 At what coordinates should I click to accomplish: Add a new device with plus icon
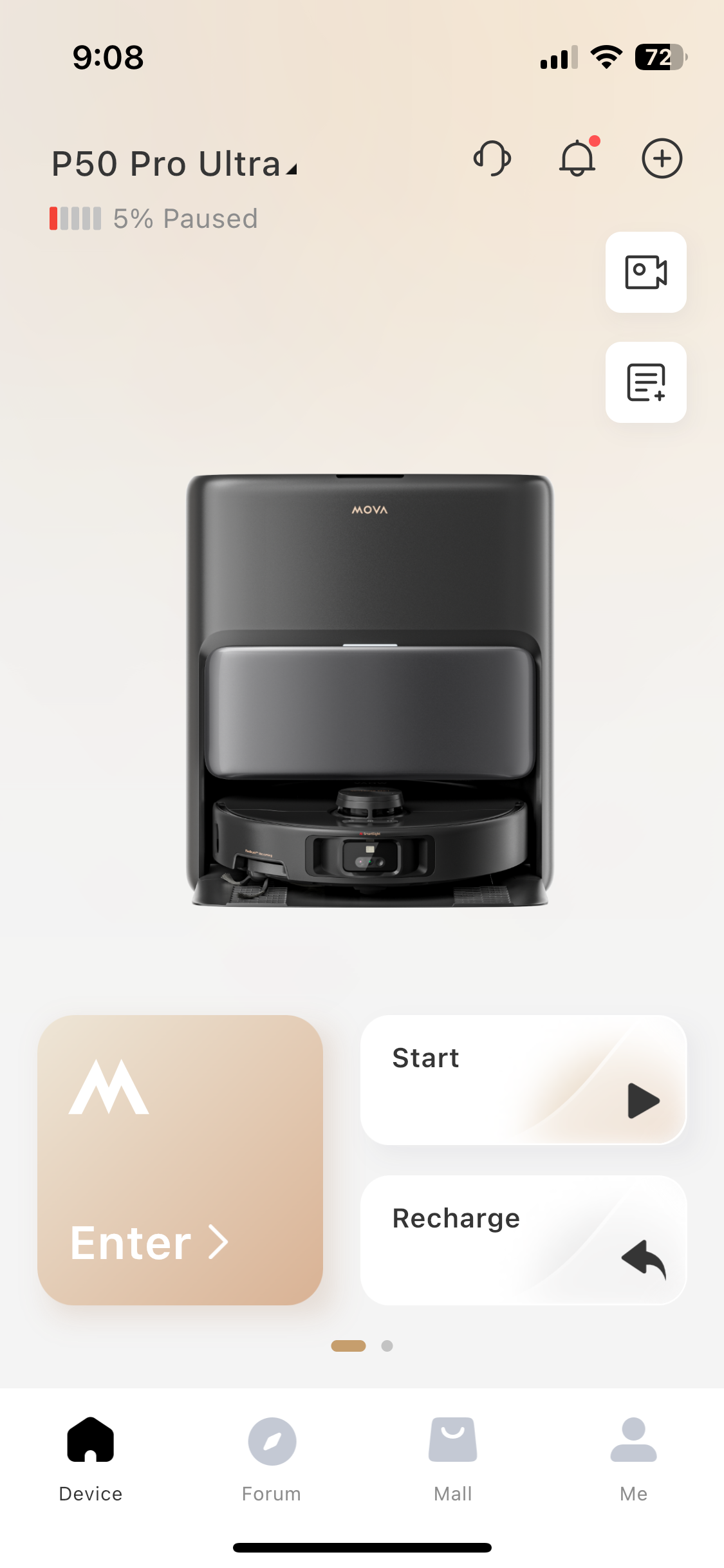pos(662,158)
